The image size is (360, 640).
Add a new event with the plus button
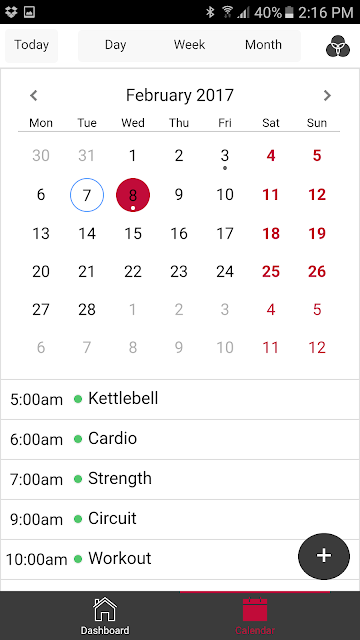click(x=324, y=556)
